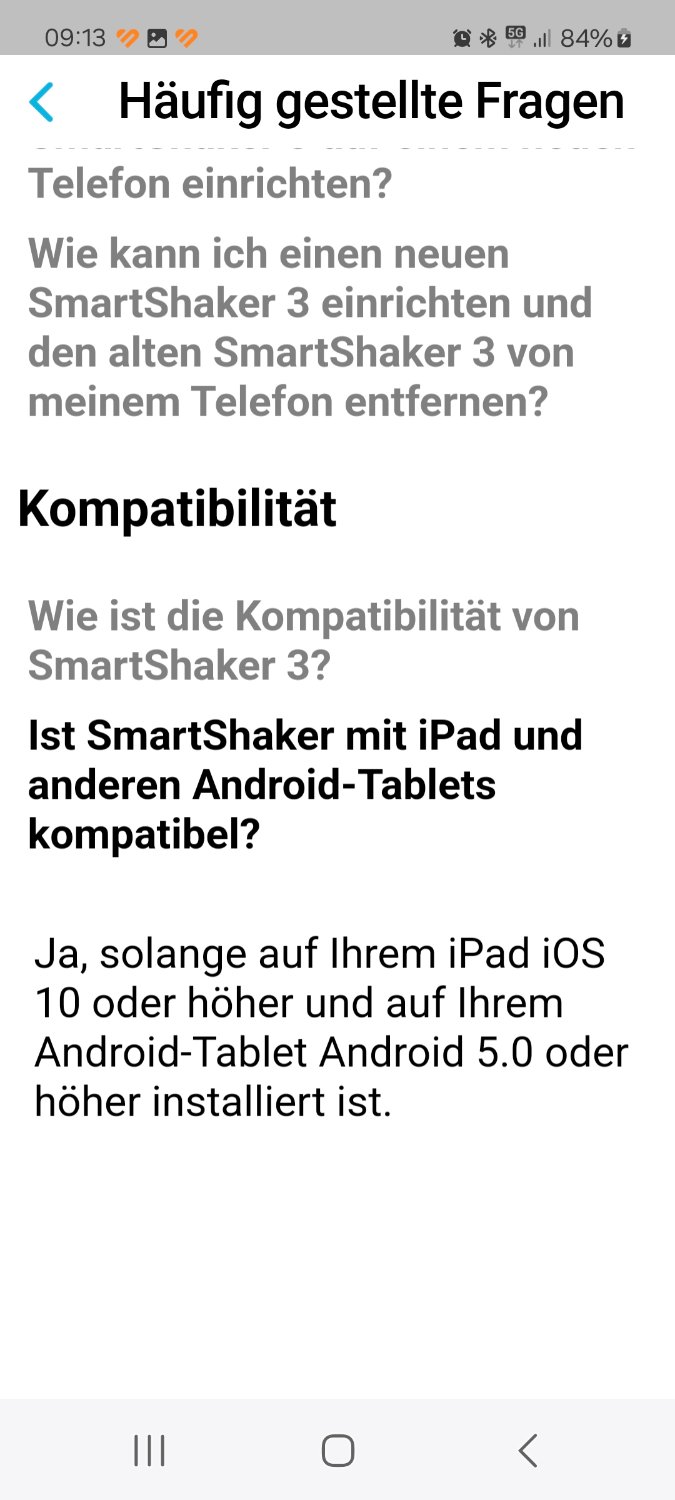Collapse the iPad and Android-Tablets question
675x1500 pixels.
click(x=305, y=785)
